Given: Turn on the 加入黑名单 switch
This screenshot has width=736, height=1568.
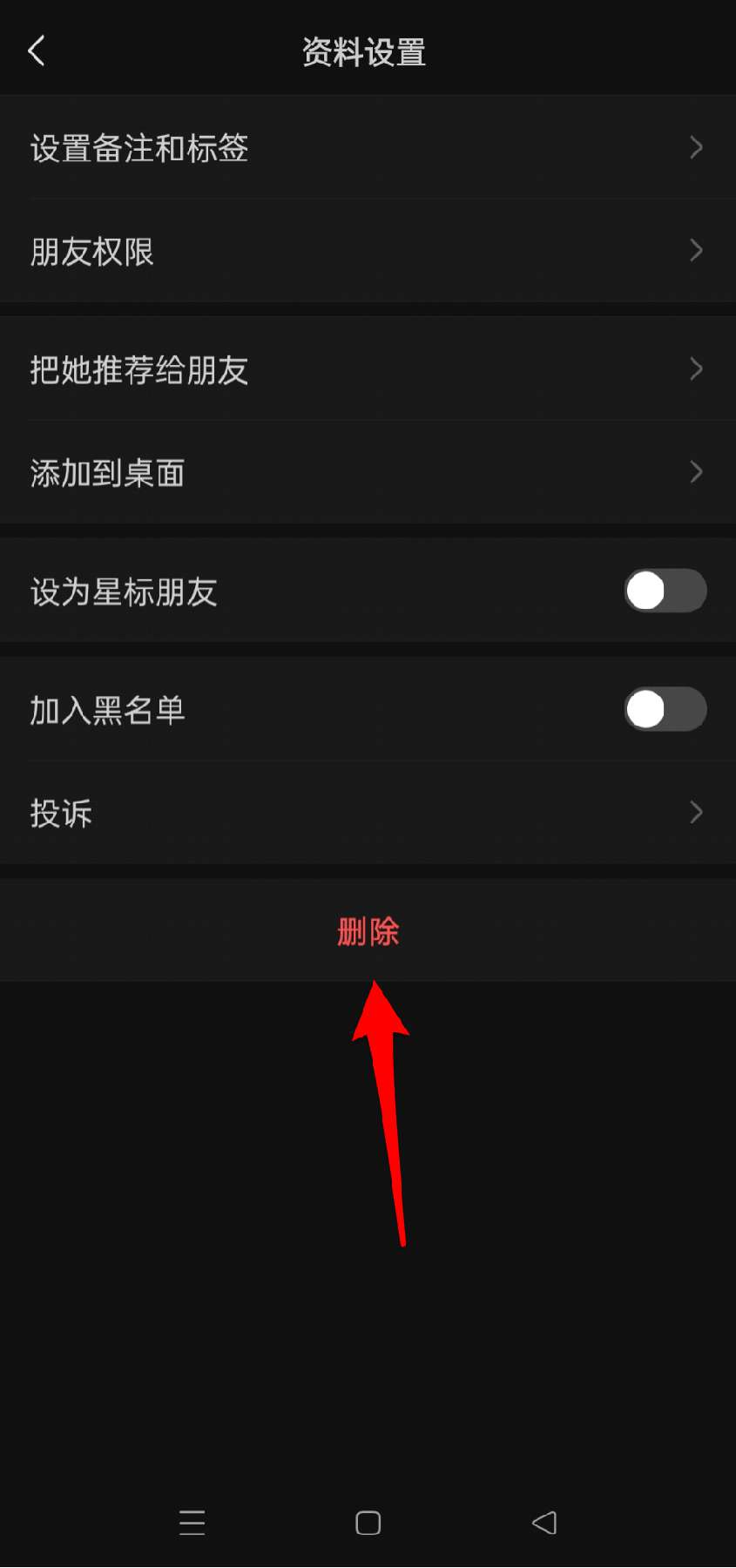Looking at the screenshot, I should 665,709.
